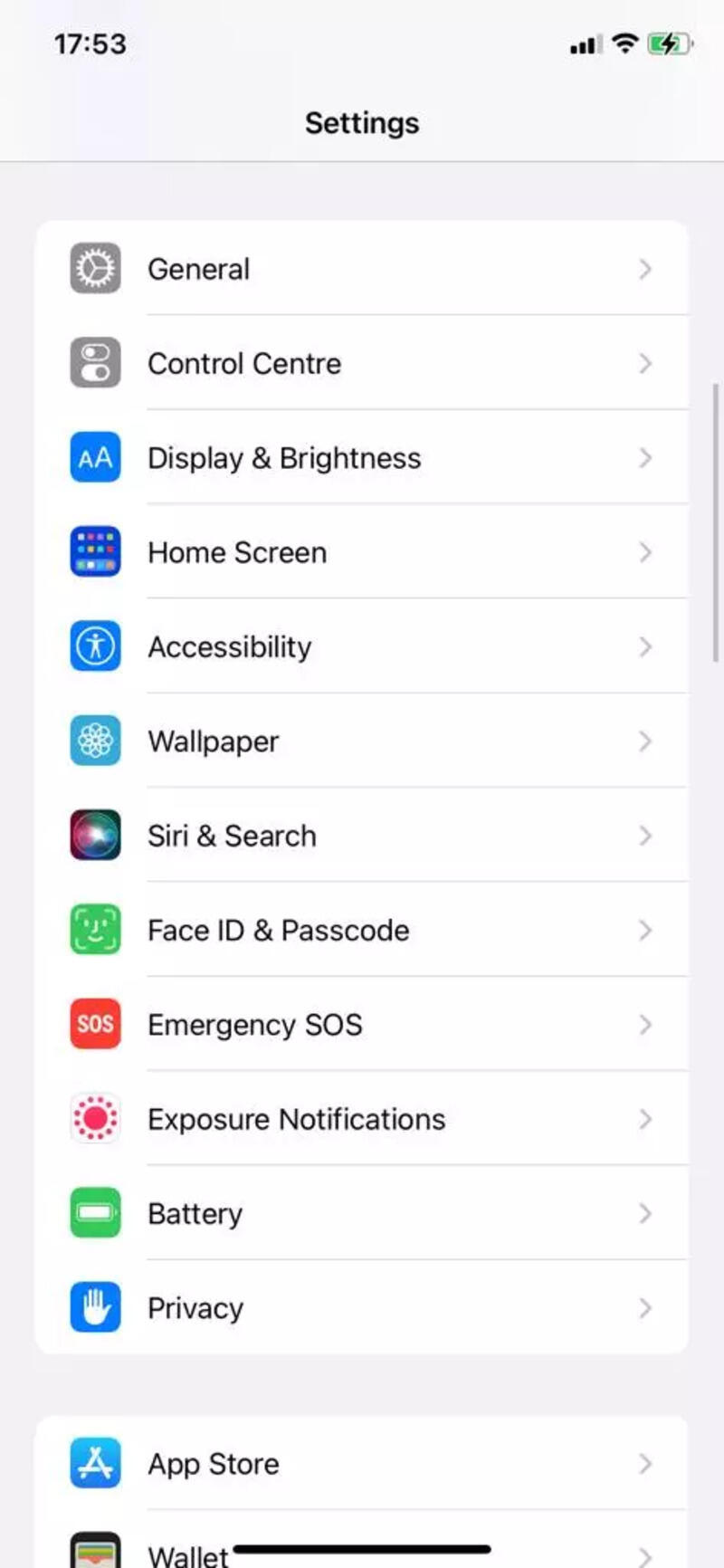Image resolution: width=724 pixels, height=1568 pixels.
Task: Open App Store settings
Action: [x=362, y=1464]
